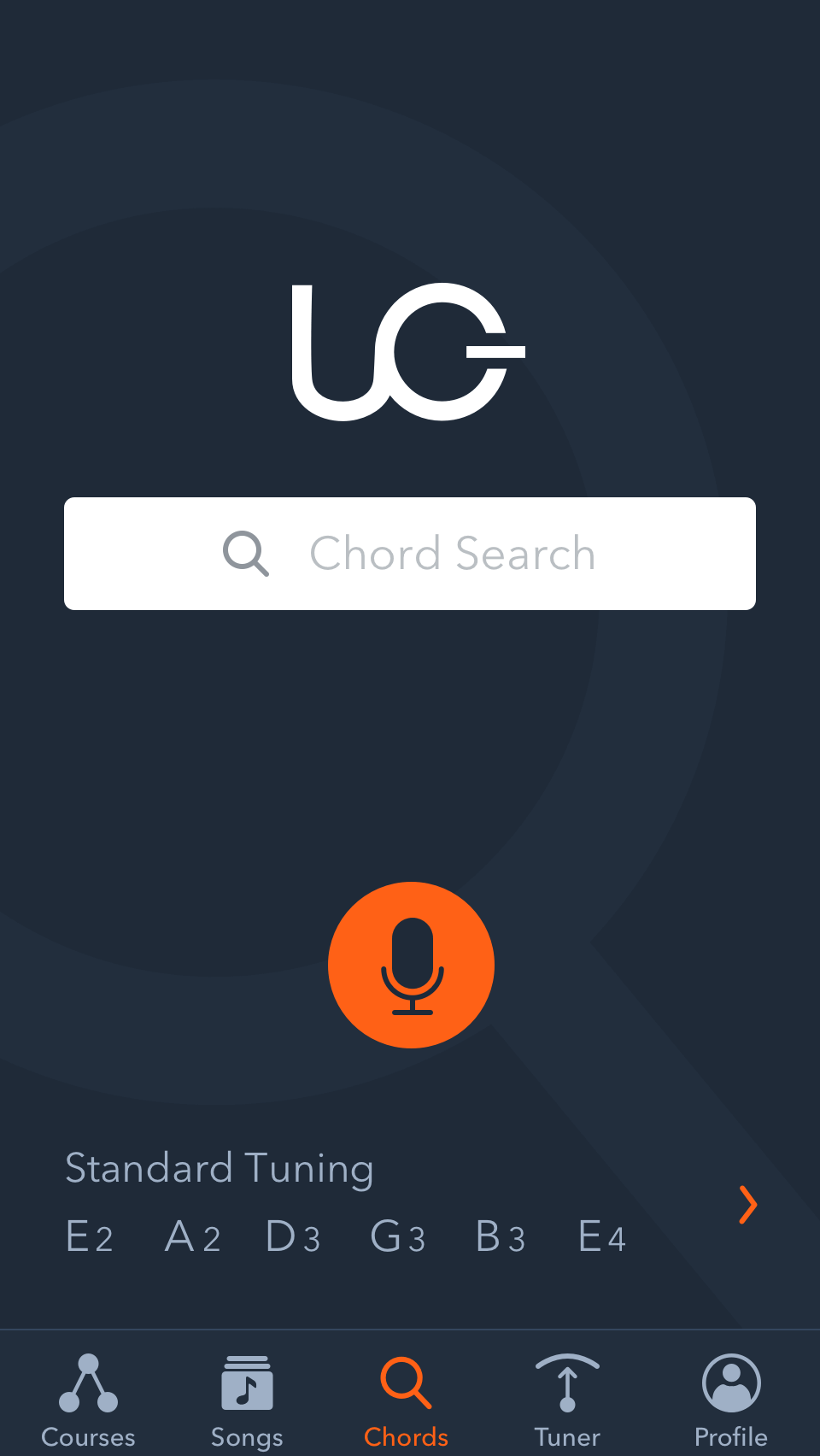Tap the Chord Search field
Screen dimensions: 820x1456
[x=410, y=554]
